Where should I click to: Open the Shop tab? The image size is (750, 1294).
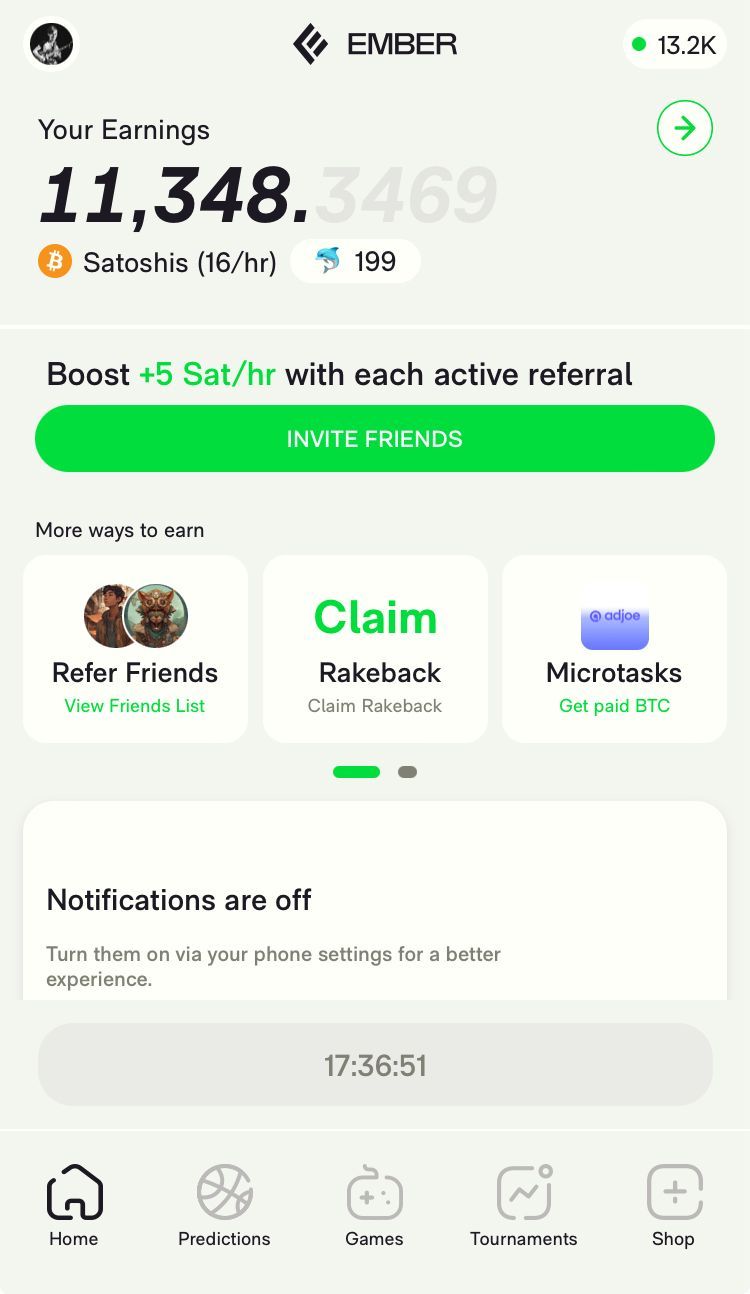(673, 1206)
